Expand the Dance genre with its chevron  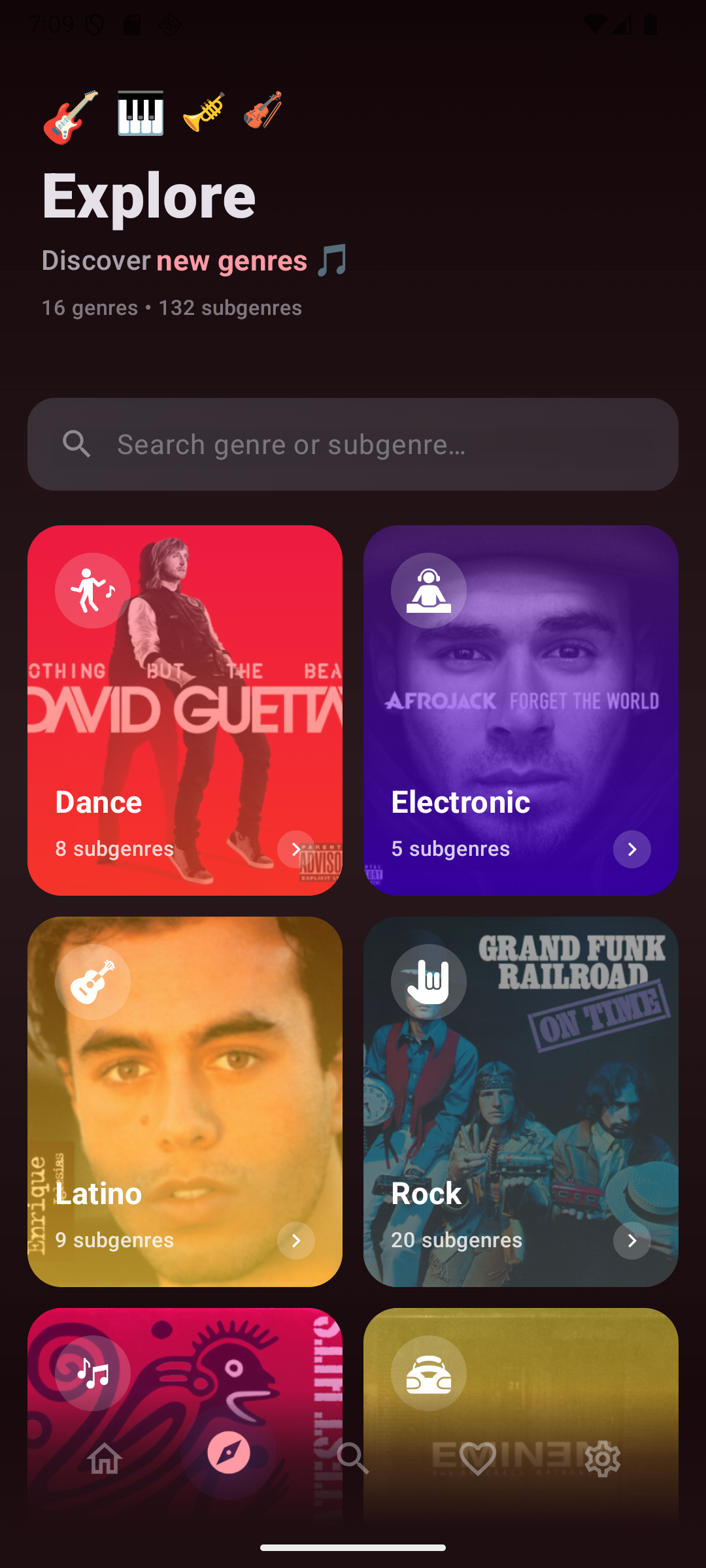pos(296,850)
